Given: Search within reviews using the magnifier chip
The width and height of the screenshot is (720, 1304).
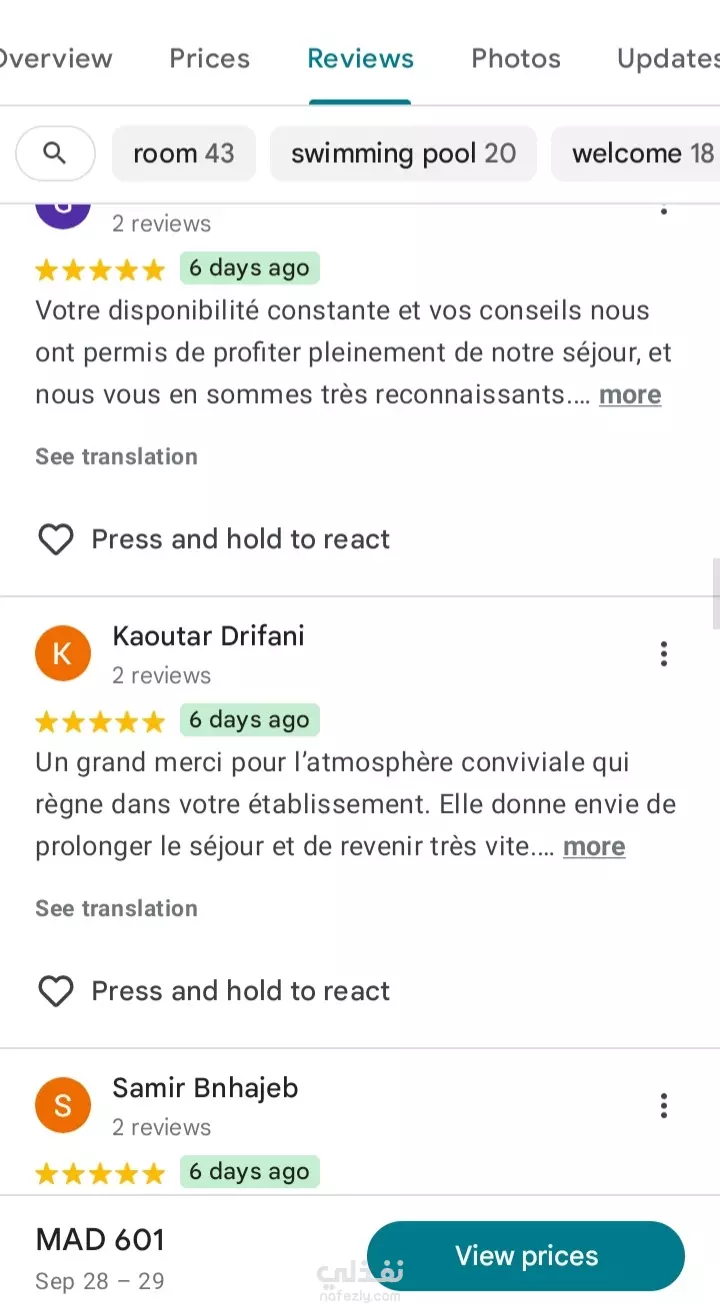Looking at the screenshot, I should point(55,153).
